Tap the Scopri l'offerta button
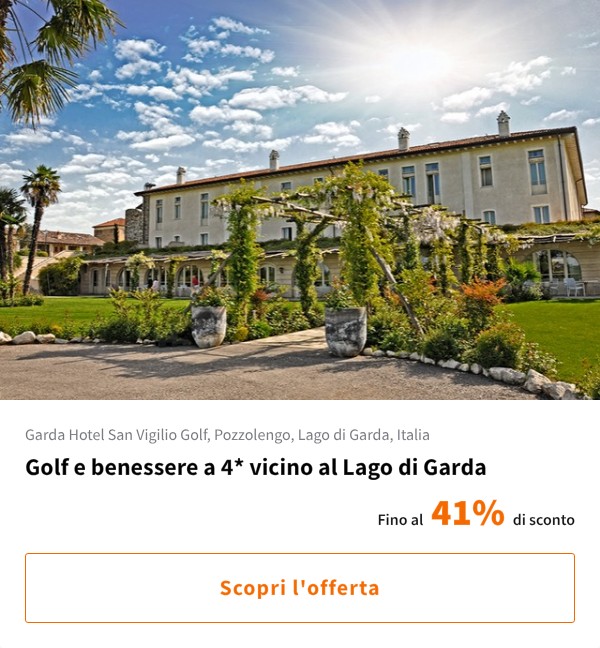The height and width of the screenshot is (648, 600). pos(300,588)
